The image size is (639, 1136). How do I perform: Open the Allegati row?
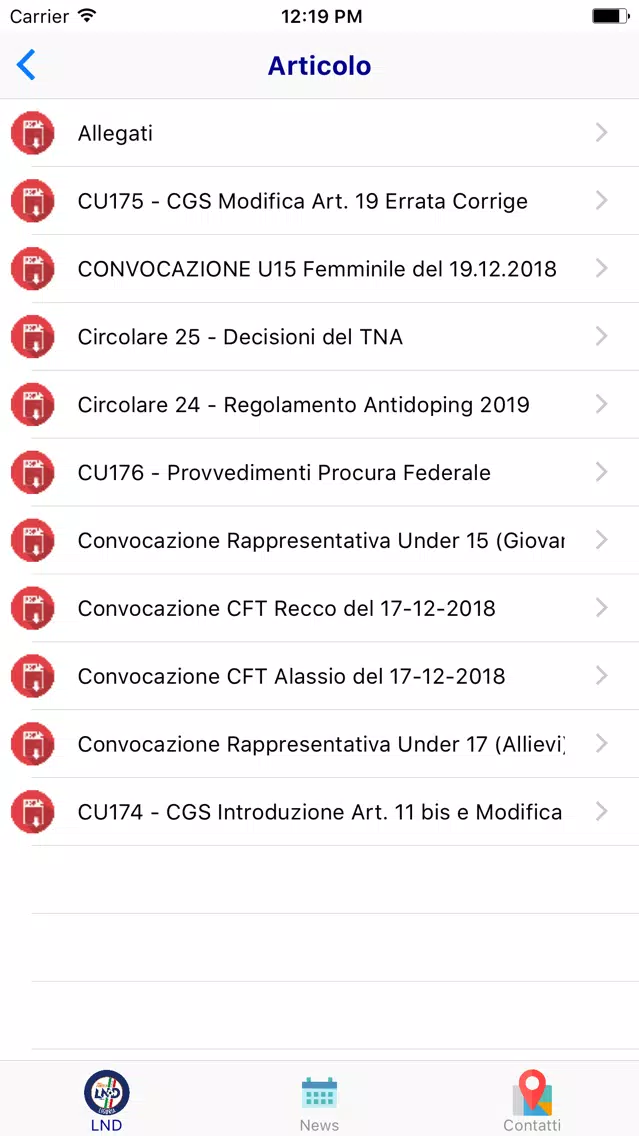coord(320,133)
